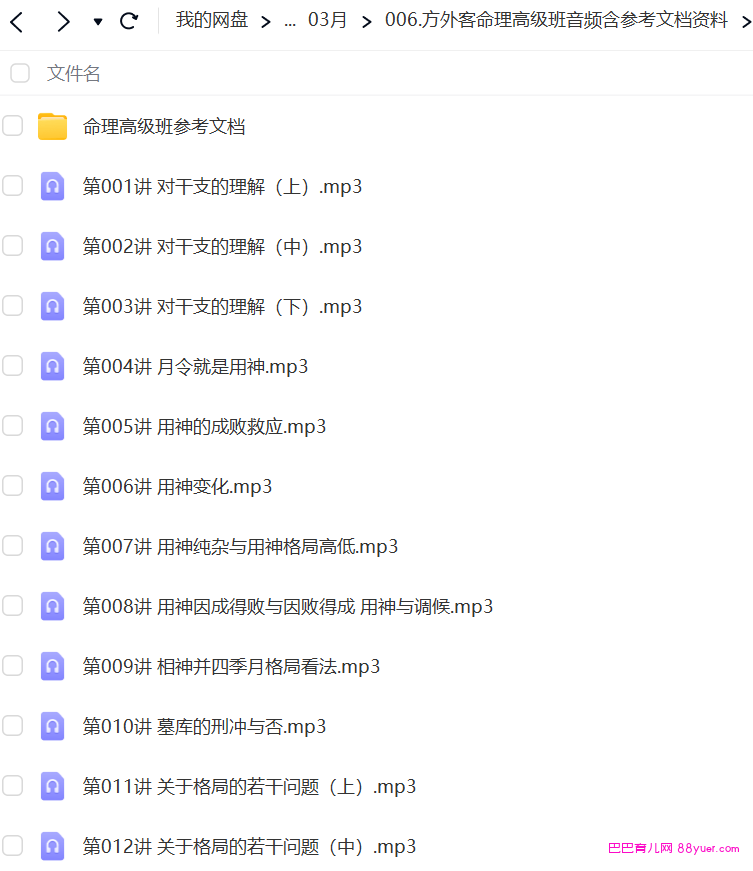This screenshot has height=871, width=753.
Task: Select the checkbox for 第002讲 对干支的理解（中）
Action: pos(12,246)
